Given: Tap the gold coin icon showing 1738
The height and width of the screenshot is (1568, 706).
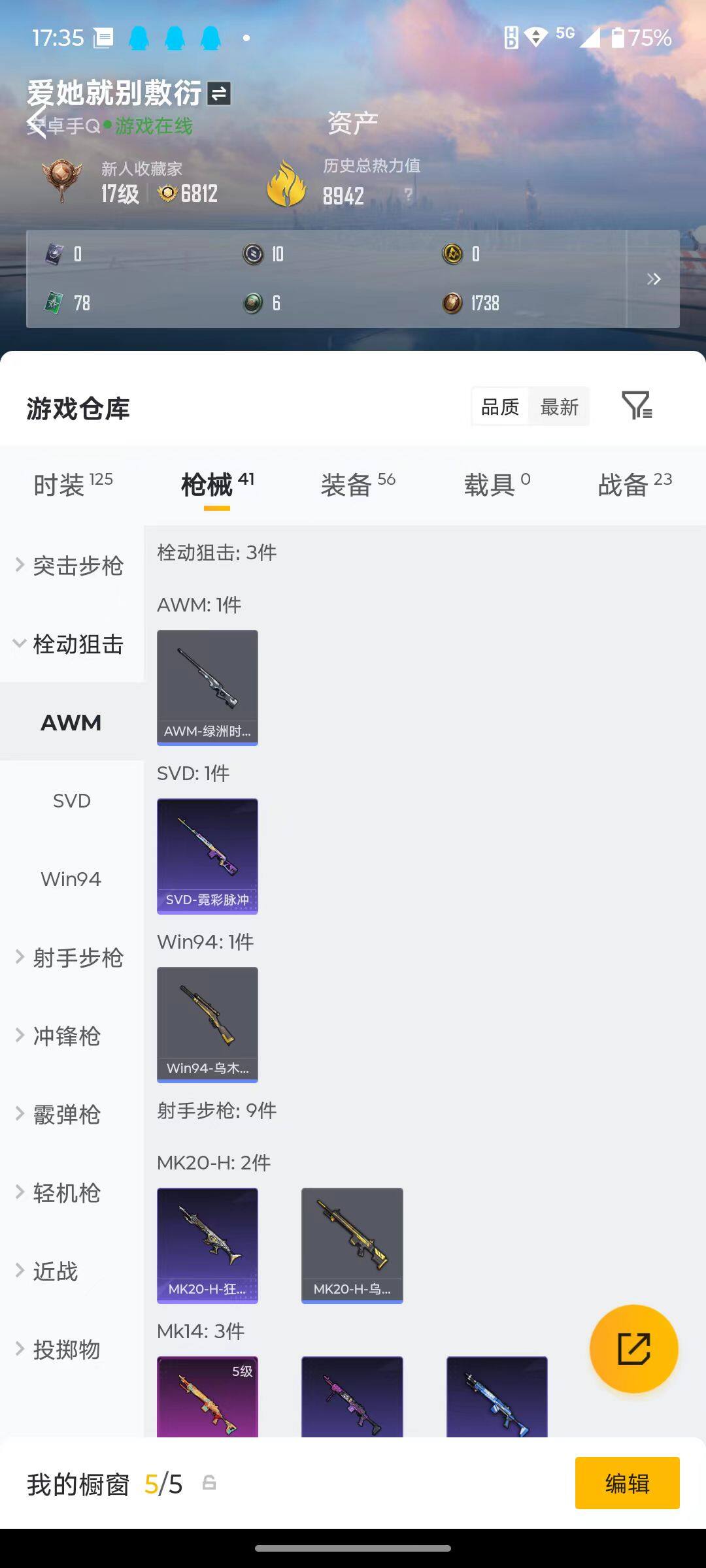Looking at the screenshot, I should 452,302.
